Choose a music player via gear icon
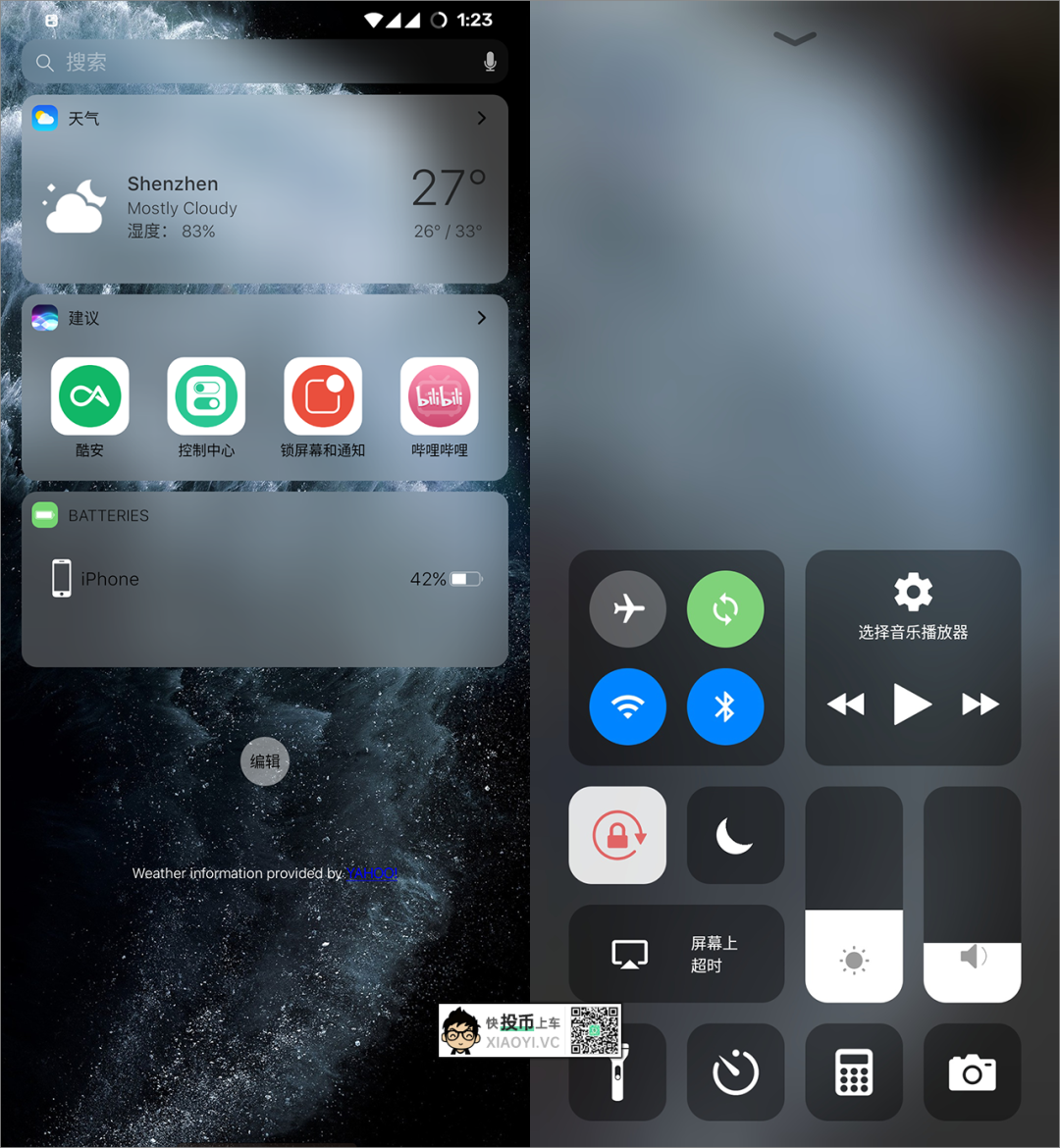This screenshot has width=1060, height=1148. (x=913, y=593)
